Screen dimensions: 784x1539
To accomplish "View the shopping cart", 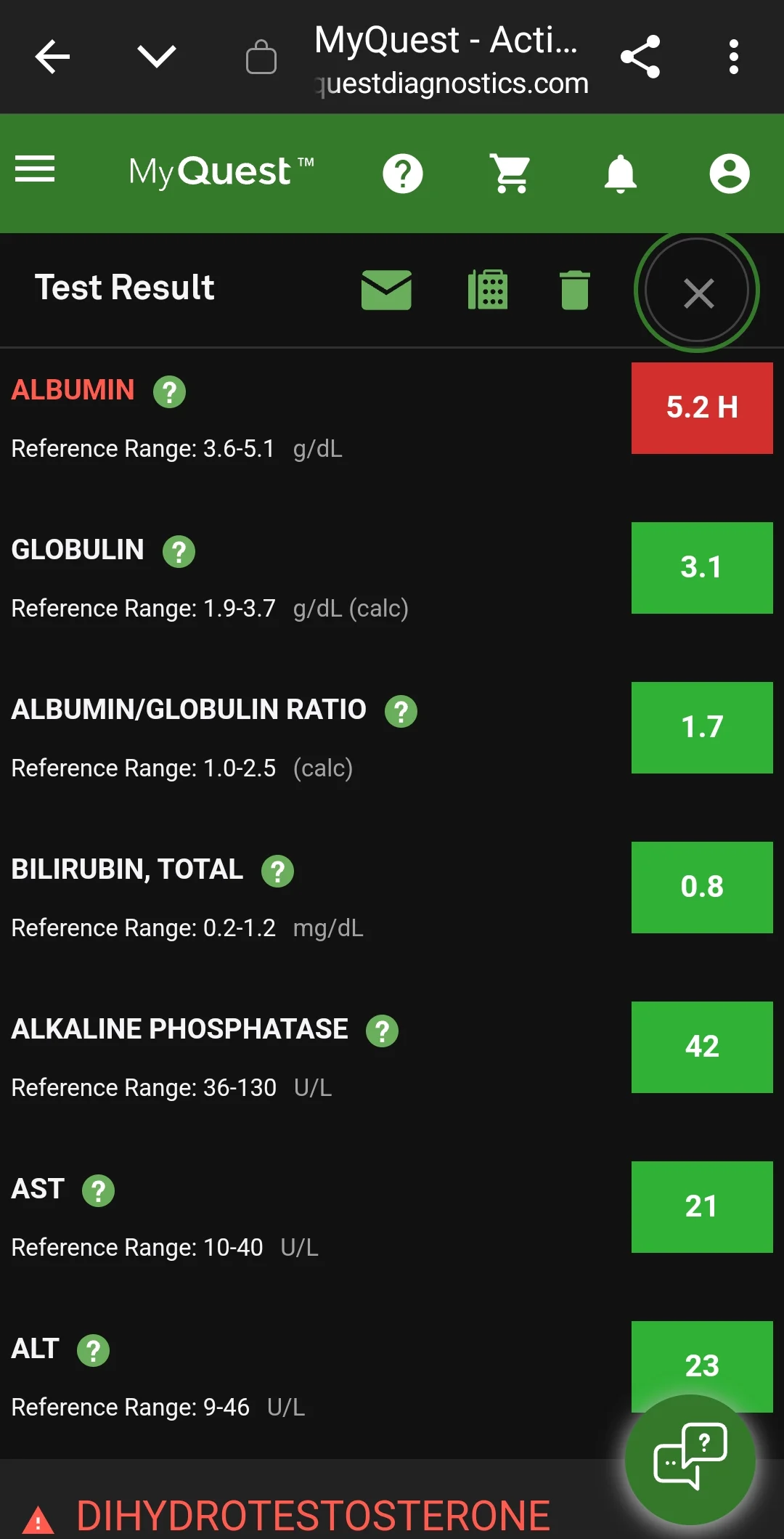I will pyautogui.click(x=511, y=173).
